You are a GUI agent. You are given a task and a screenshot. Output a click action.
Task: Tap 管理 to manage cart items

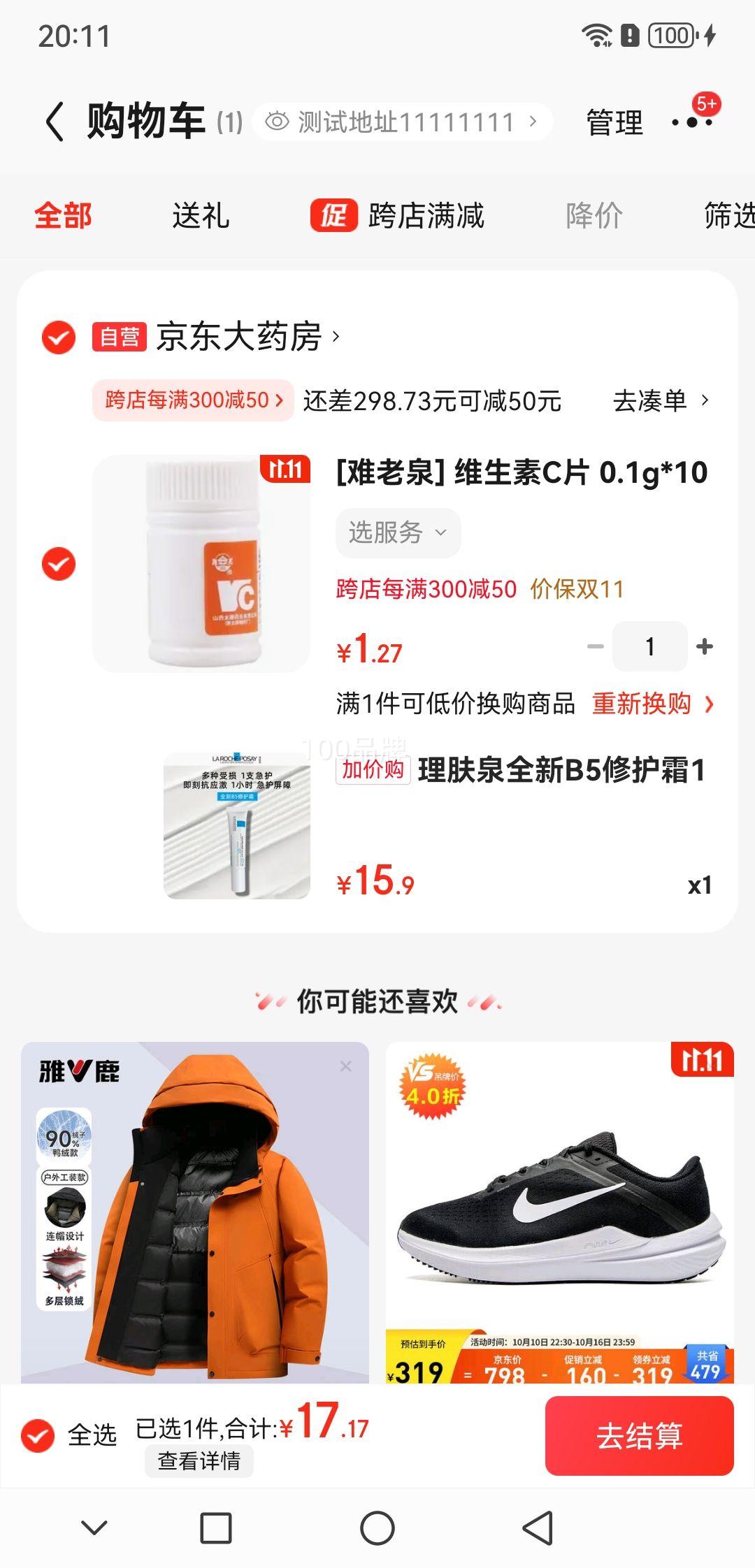point(614,123)
